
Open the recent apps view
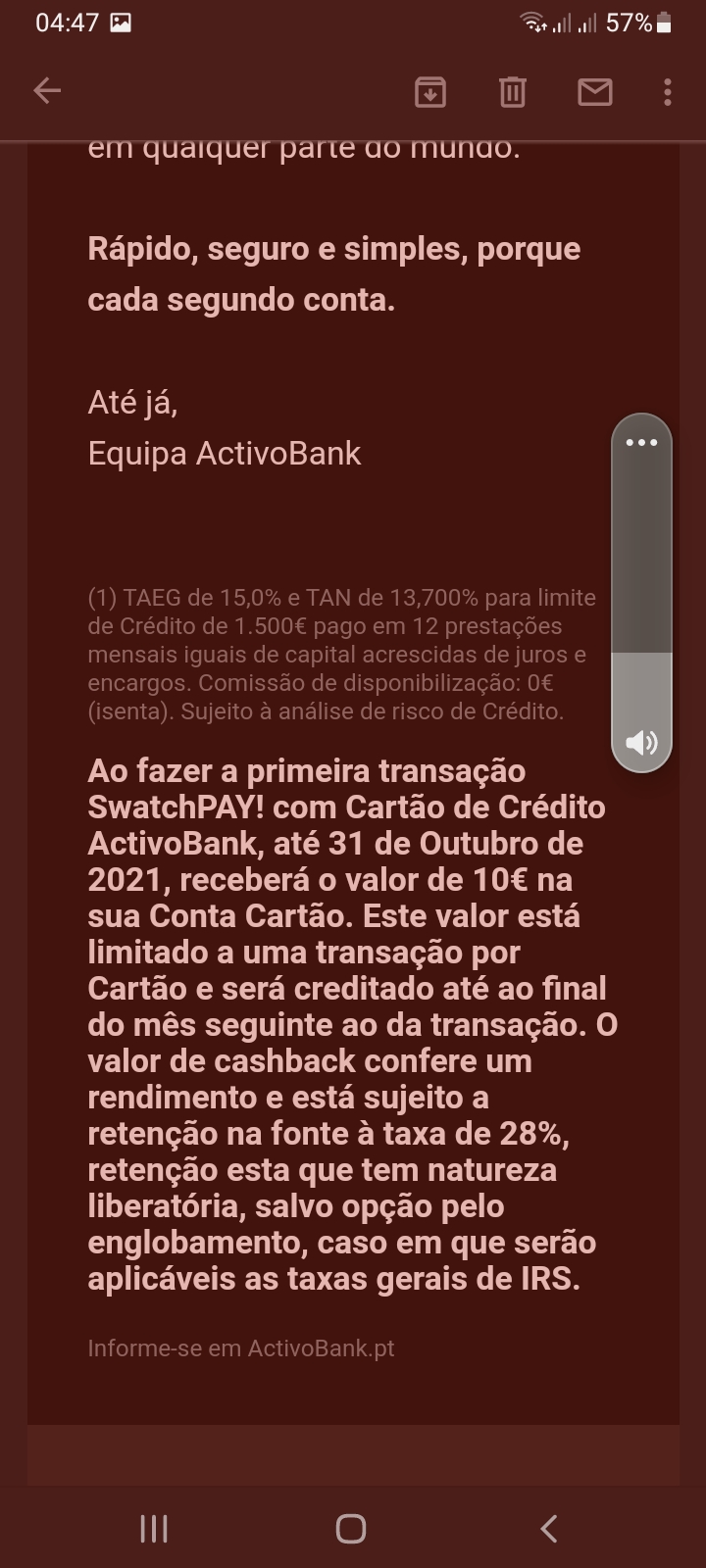point(154,1528)
